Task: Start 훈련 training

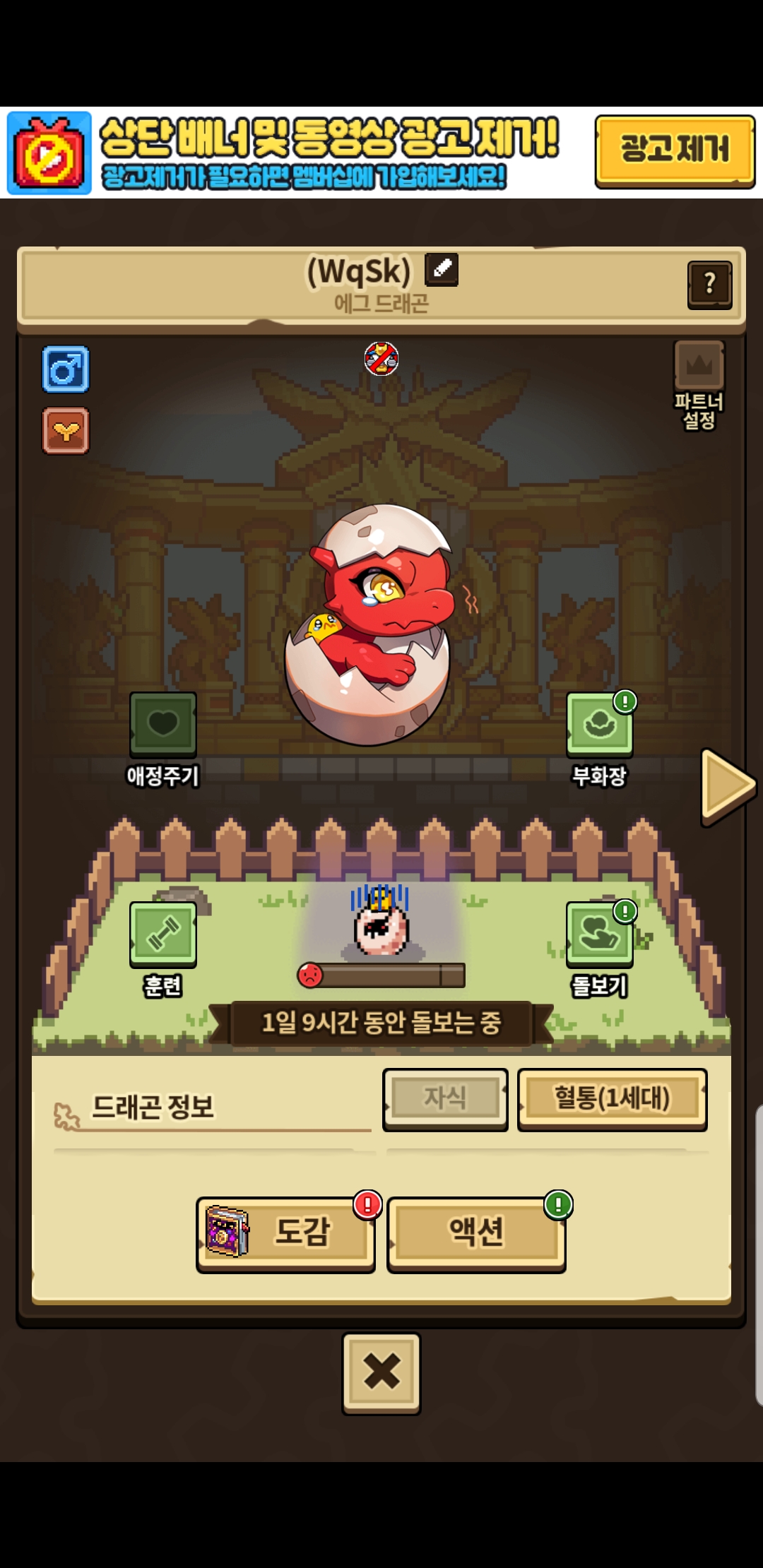Action: [163, 934]
